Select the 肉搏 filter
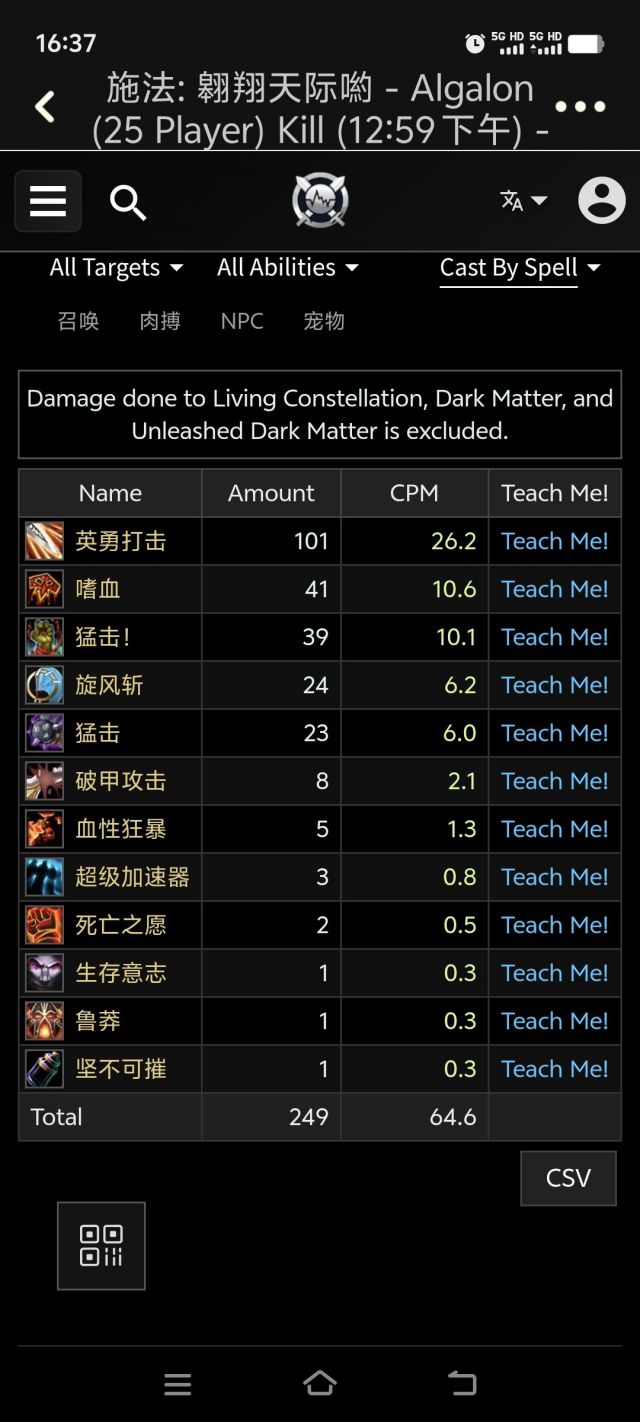640x1422 pixels. point(160,321)
